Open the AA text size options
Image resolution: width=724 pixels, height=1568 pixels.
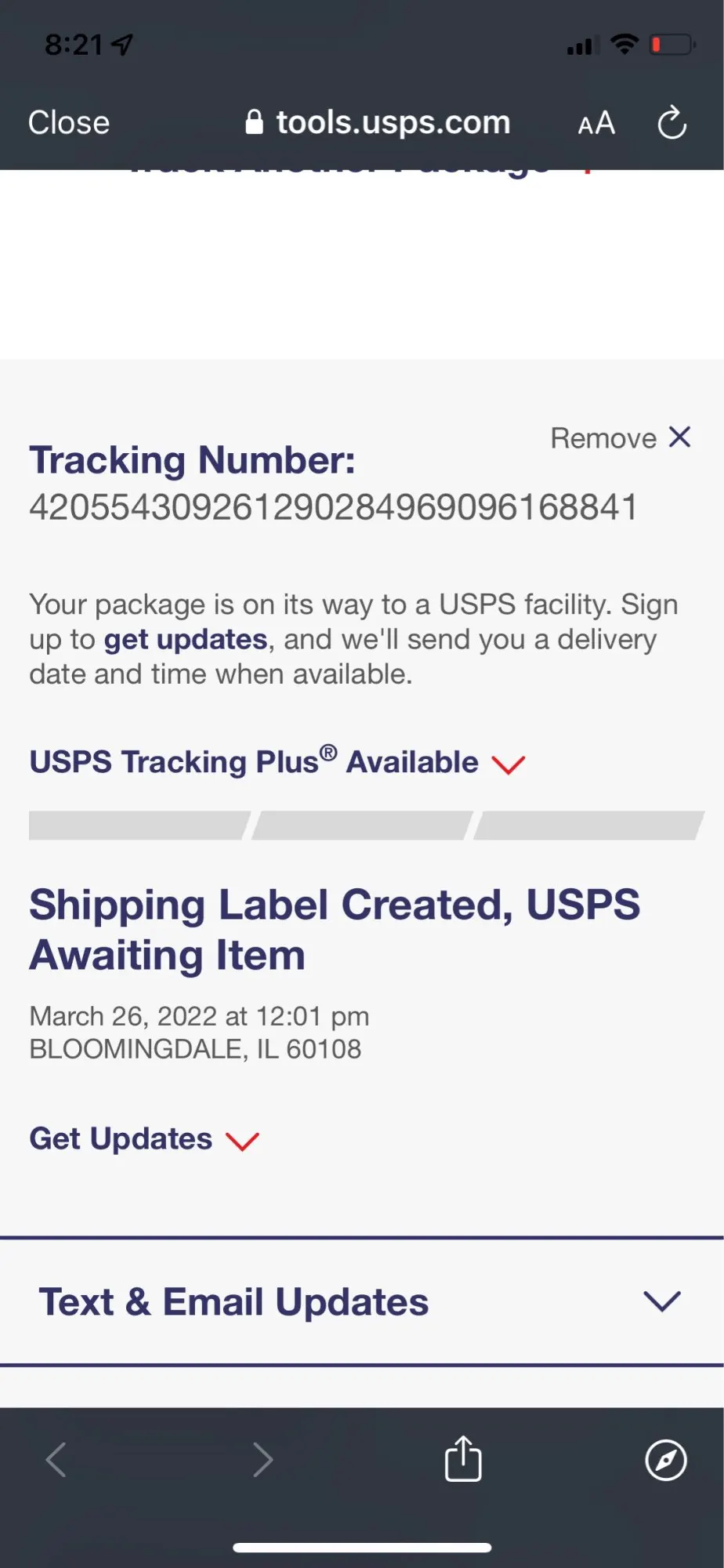pos(596,123)
